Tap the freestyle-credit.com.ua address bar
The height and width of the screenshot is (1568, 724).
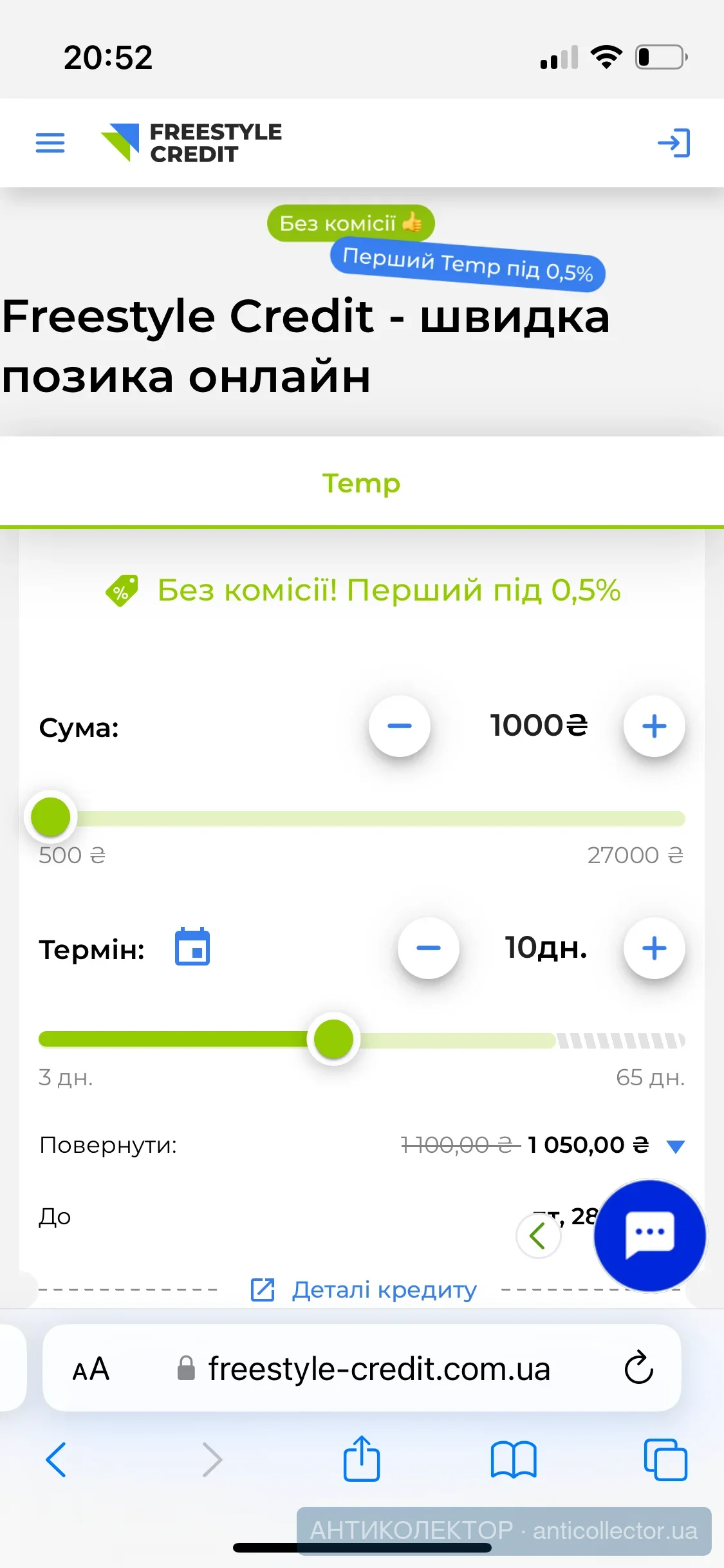(378, 1369)
